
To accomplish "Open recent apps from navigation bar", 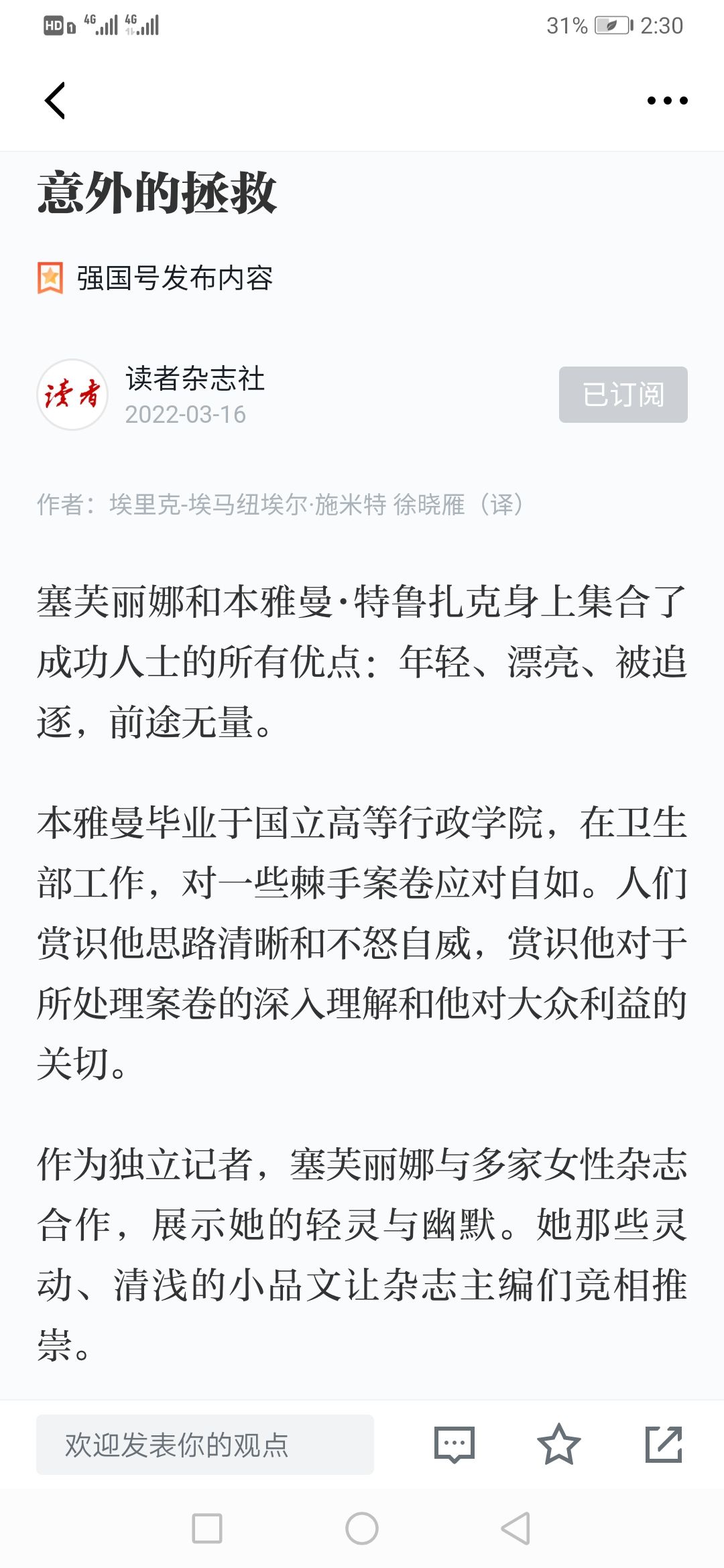I will tap(207, 1528).
